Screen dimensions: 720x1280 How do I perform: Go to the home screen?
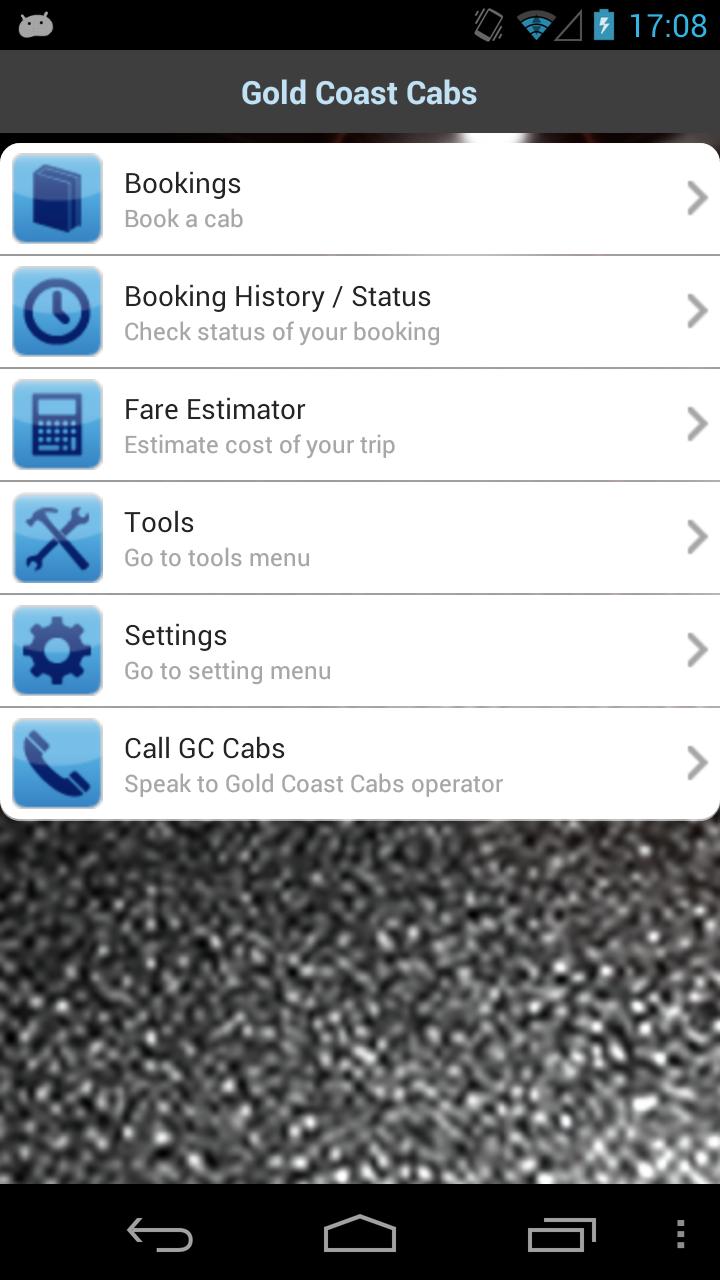pyautogui.click(x=360, y=1235)
